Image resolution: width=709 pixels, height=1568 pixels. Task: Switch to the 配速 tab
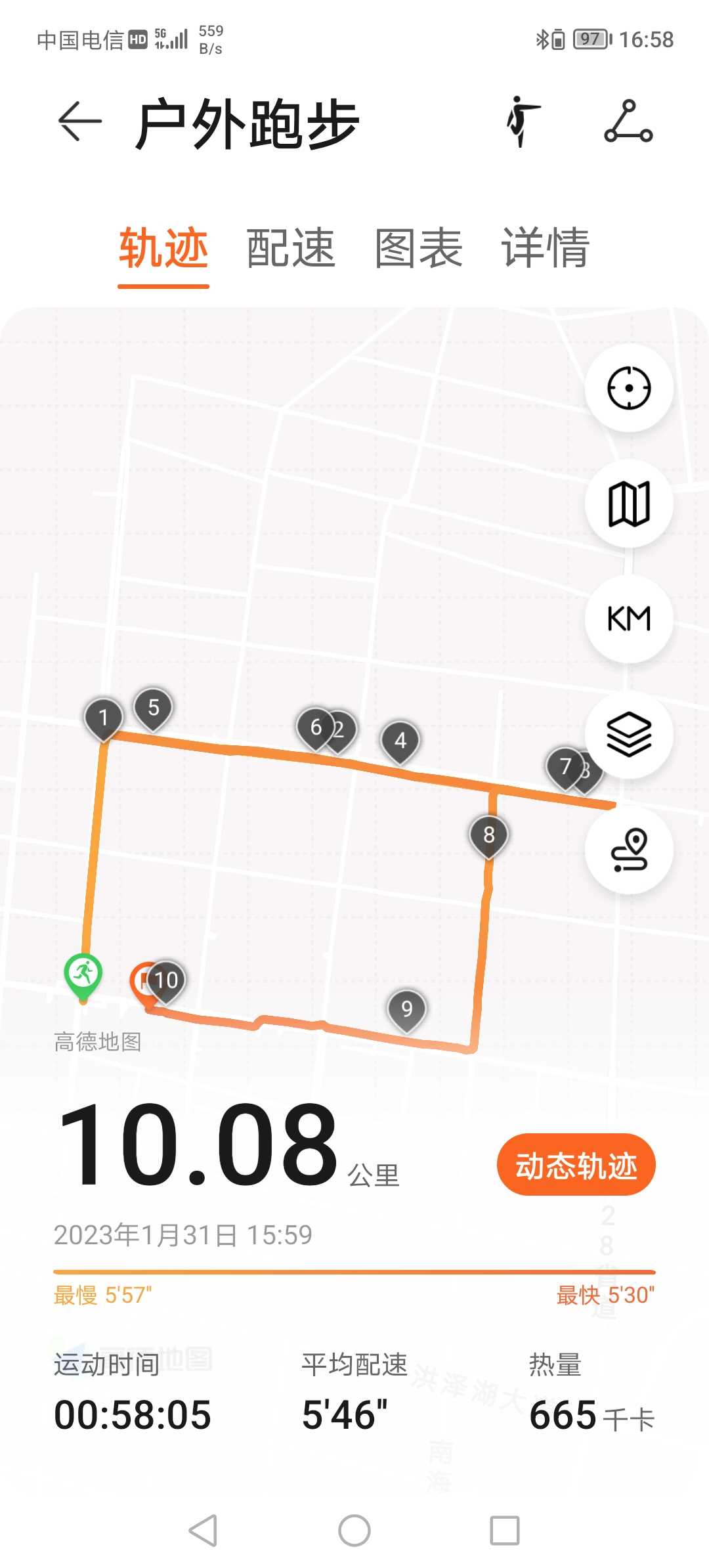tap(291, 248)
